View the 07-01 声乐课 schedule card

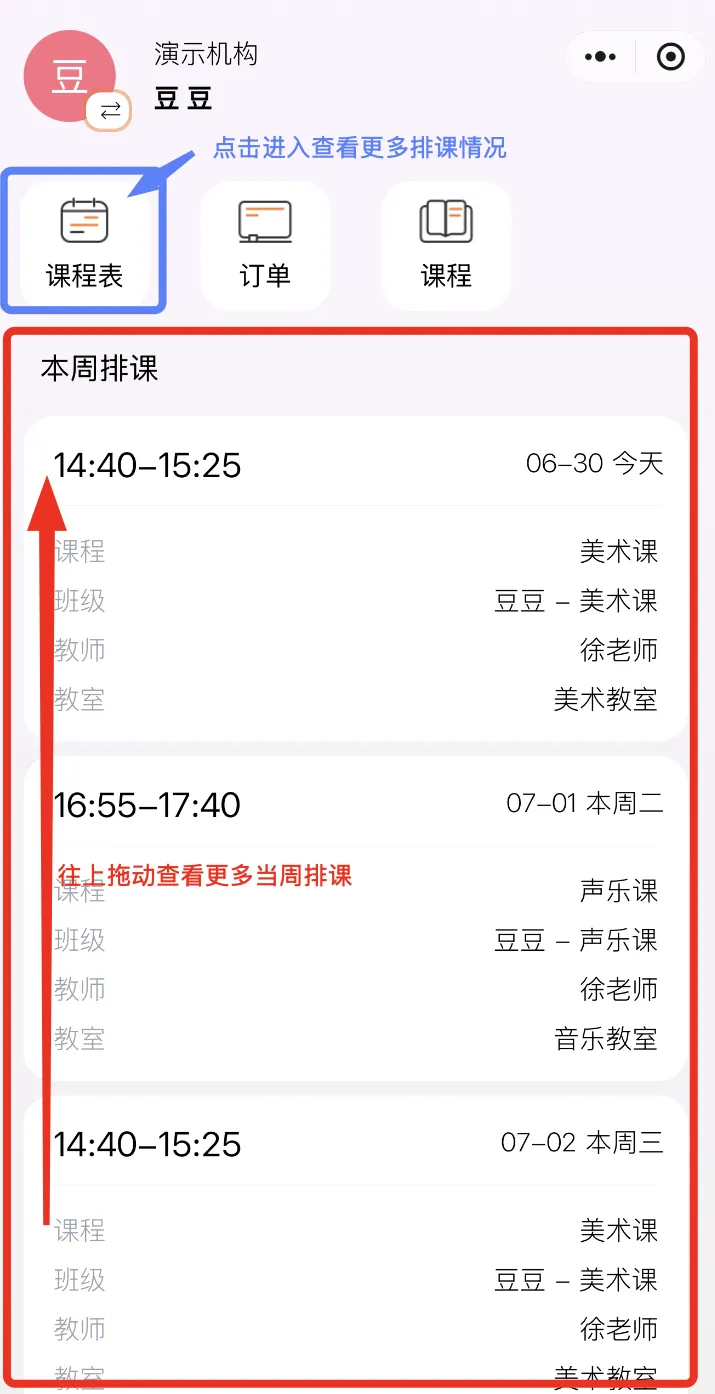point(356,918)
